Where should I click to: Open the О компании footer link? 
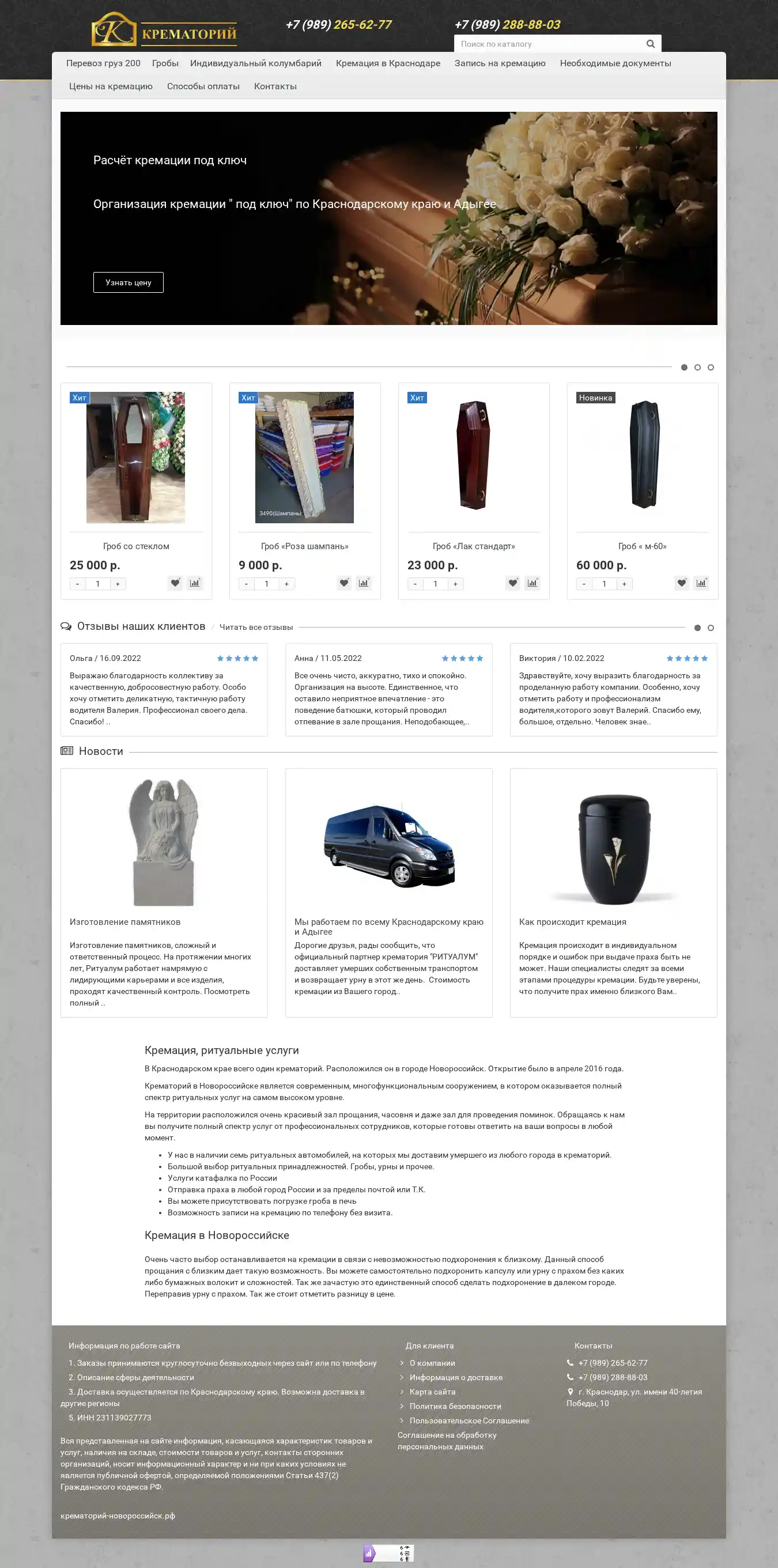click(432, 1363)
